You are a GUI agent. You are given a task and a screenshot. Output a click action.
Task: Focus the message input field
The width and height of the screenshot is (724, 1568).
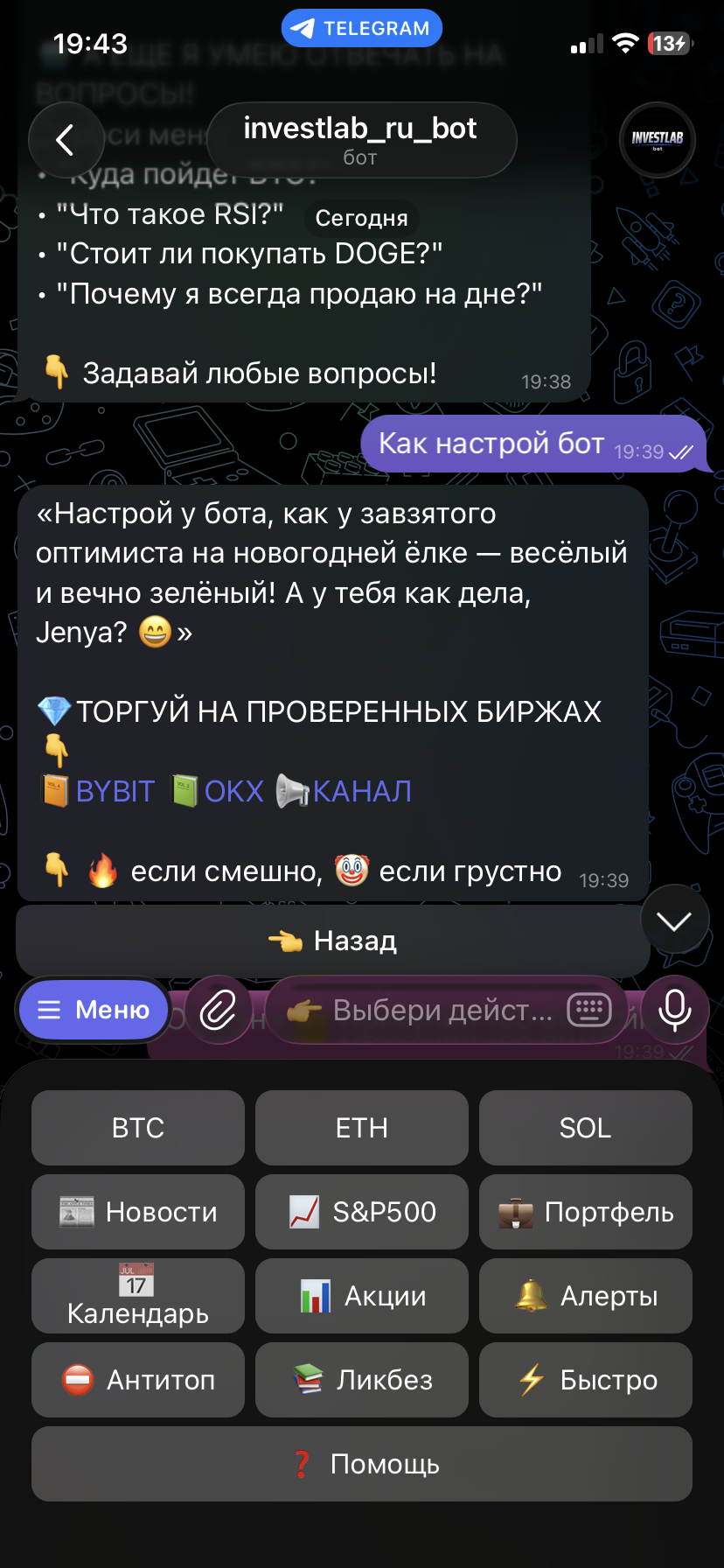428,1011
